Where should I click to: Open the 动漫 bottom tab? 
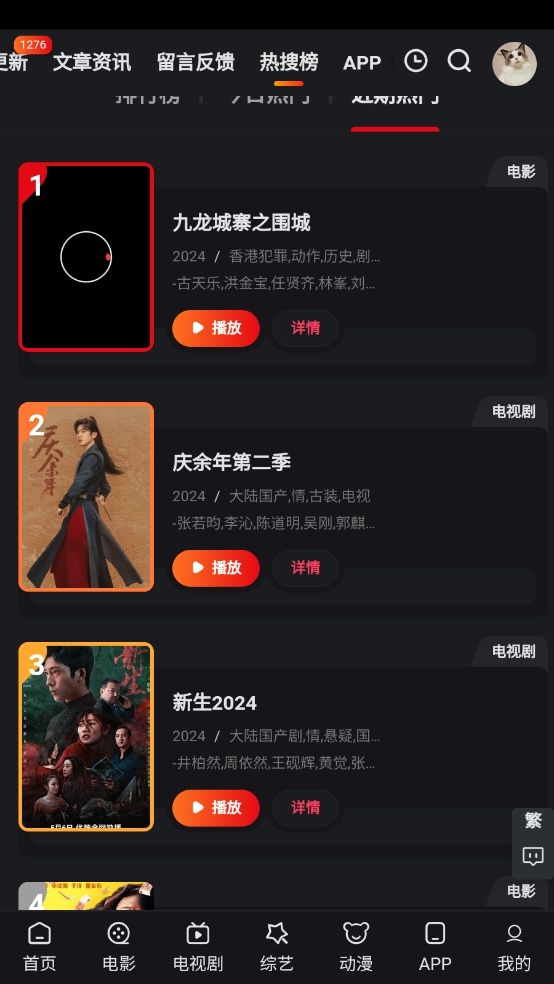[356, 947]
